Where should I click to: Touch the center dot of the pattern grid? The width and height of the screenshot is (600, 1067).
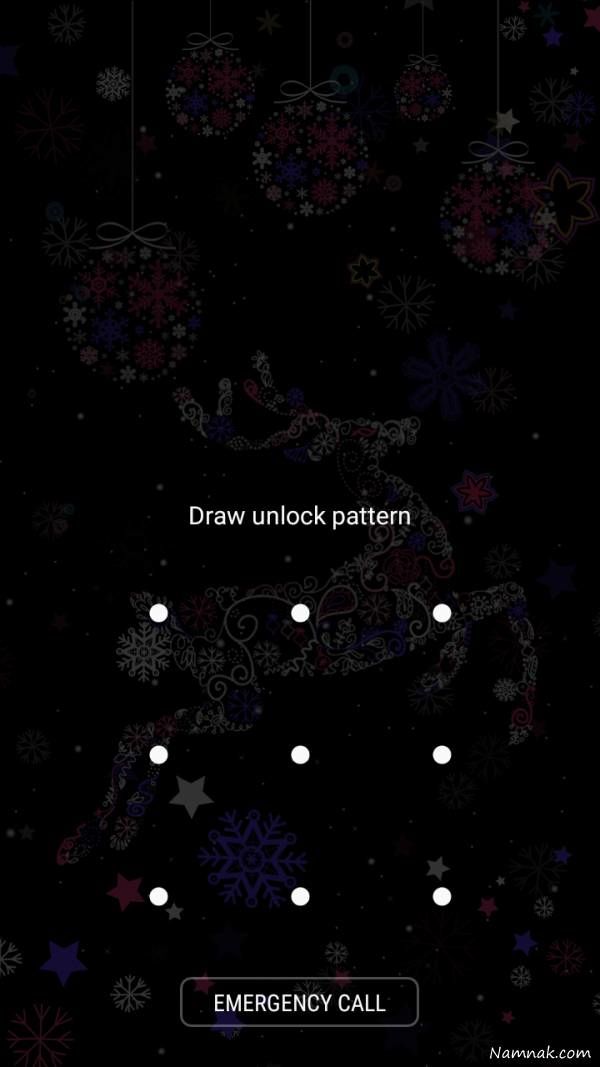pos(300,755)
